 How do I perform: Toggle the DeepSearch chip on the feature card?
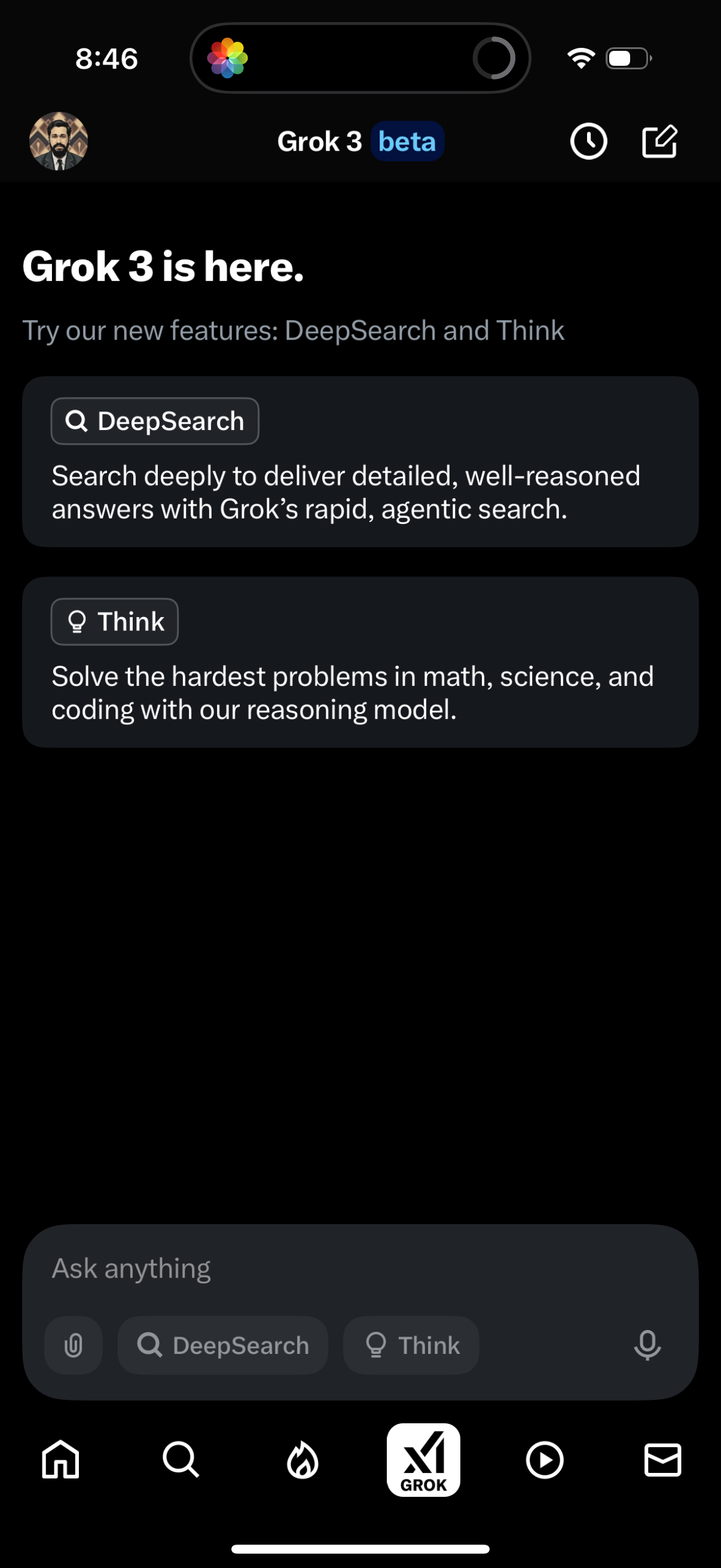click(x=155, y=420)
